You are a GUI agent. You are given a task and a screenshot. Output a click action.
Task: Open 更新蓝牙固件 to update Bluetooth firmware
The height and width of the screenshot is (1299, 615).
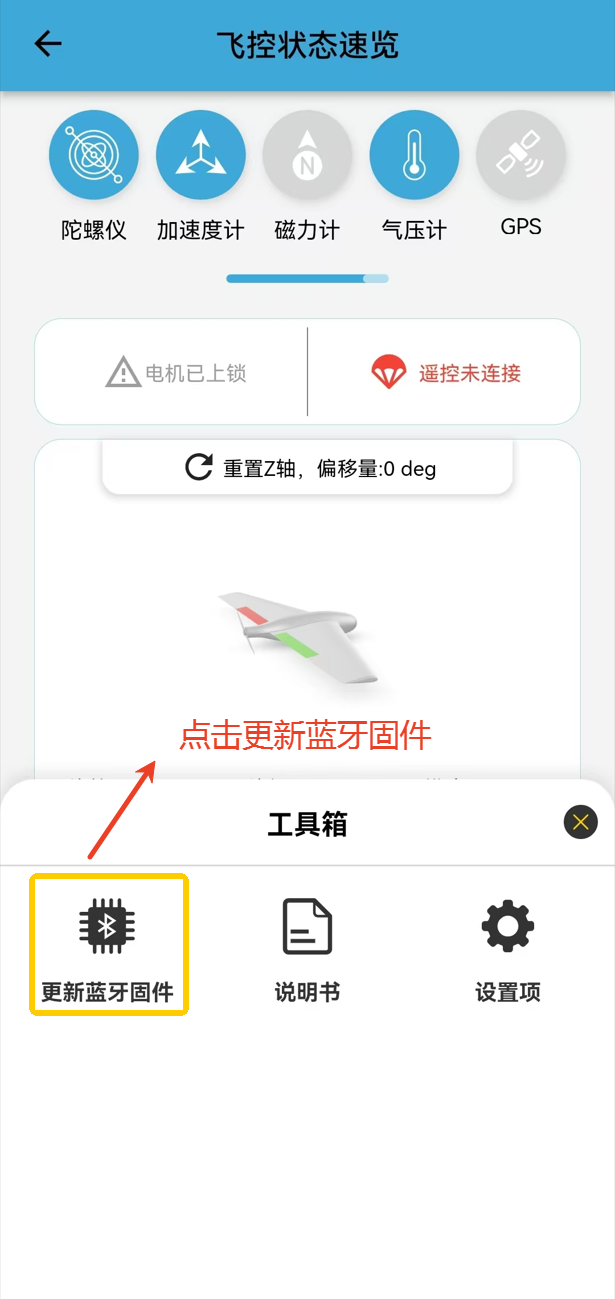point(108,945)
